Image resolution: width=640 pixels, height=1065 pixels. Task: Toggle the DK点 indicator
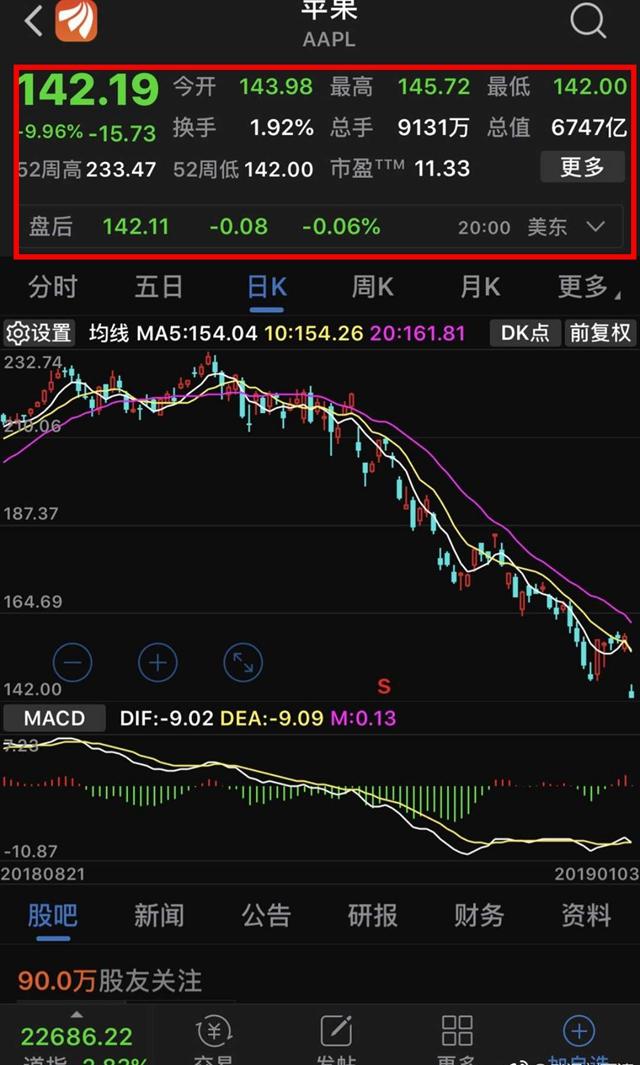(525, 333)
